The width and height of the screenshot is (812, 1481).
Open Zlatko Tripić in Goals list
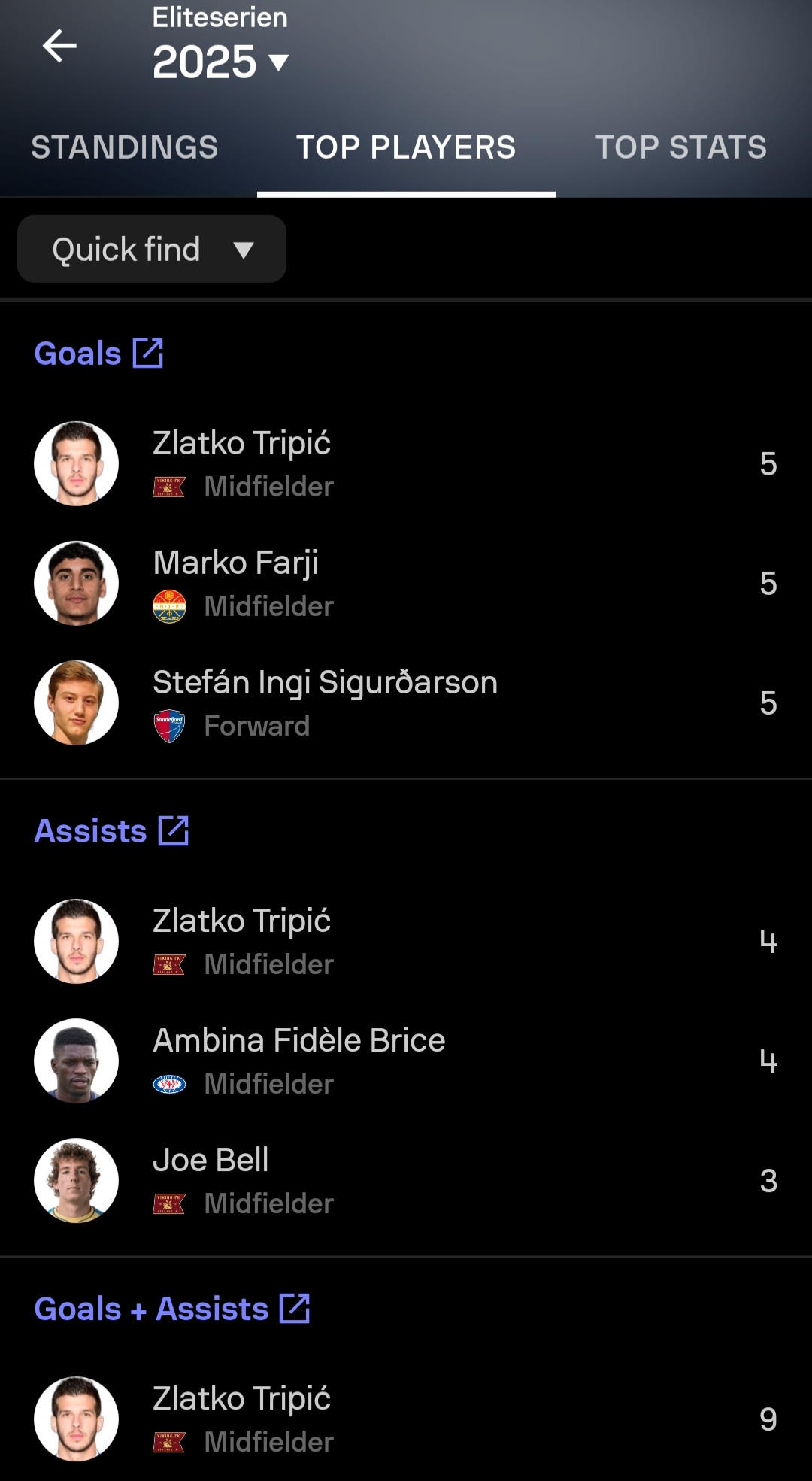coord(406,463)
